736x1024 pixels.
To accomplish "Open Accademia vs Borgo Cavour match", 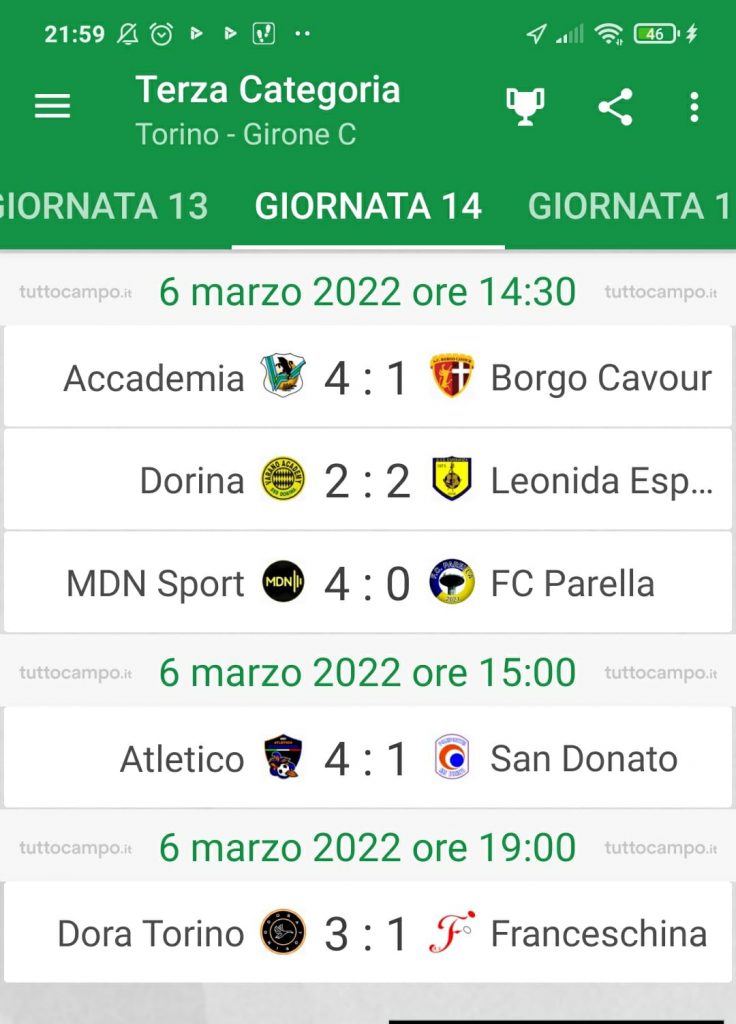I will click(368, 378).
